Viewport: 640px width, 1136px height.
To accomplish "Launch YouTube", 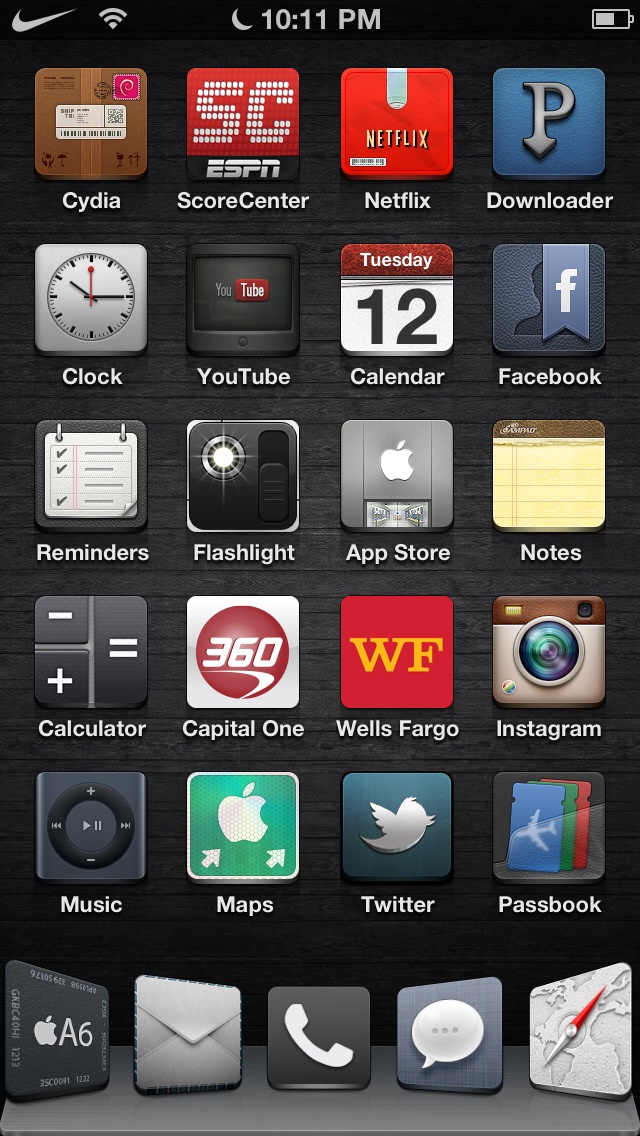I will click(x=243, y=299).
